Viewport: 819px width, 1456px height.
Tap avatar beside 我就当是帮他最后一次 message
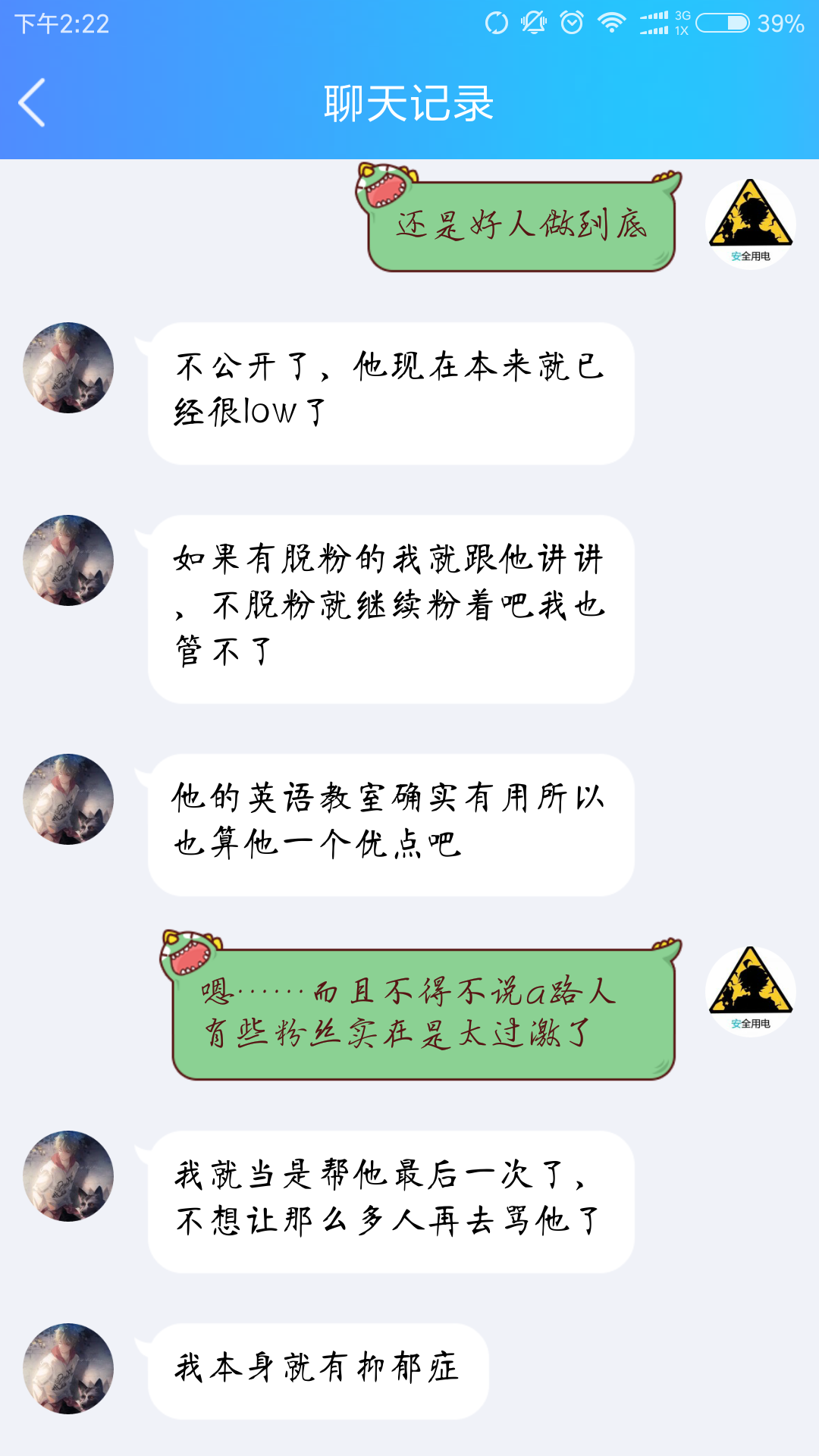pyautogui.click(x=68, y=1176)
